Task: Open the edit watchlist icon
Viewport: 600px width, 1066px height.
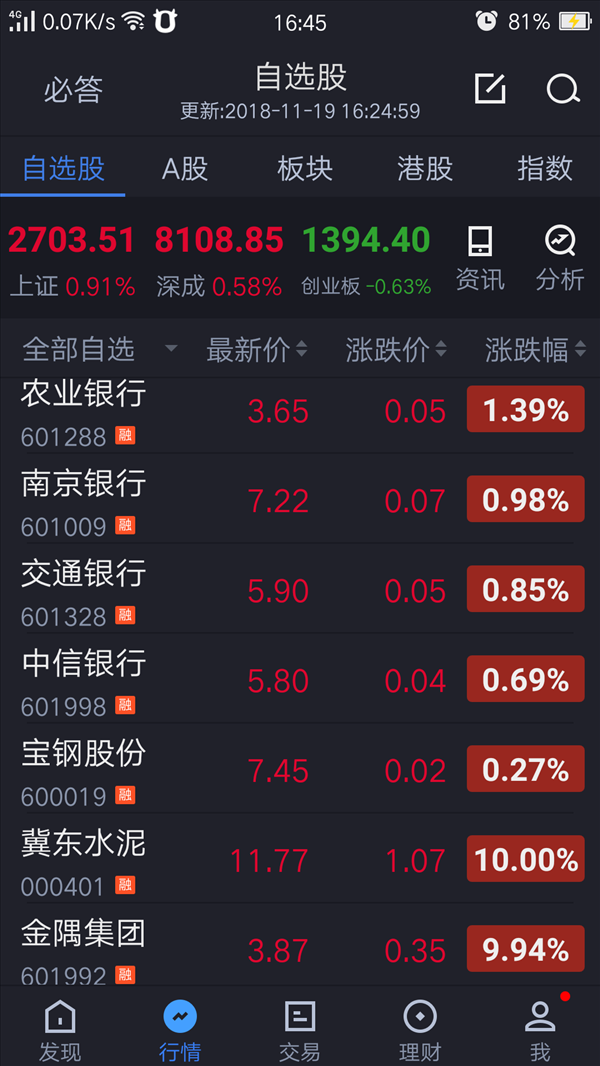Action: tap(490, 88)
